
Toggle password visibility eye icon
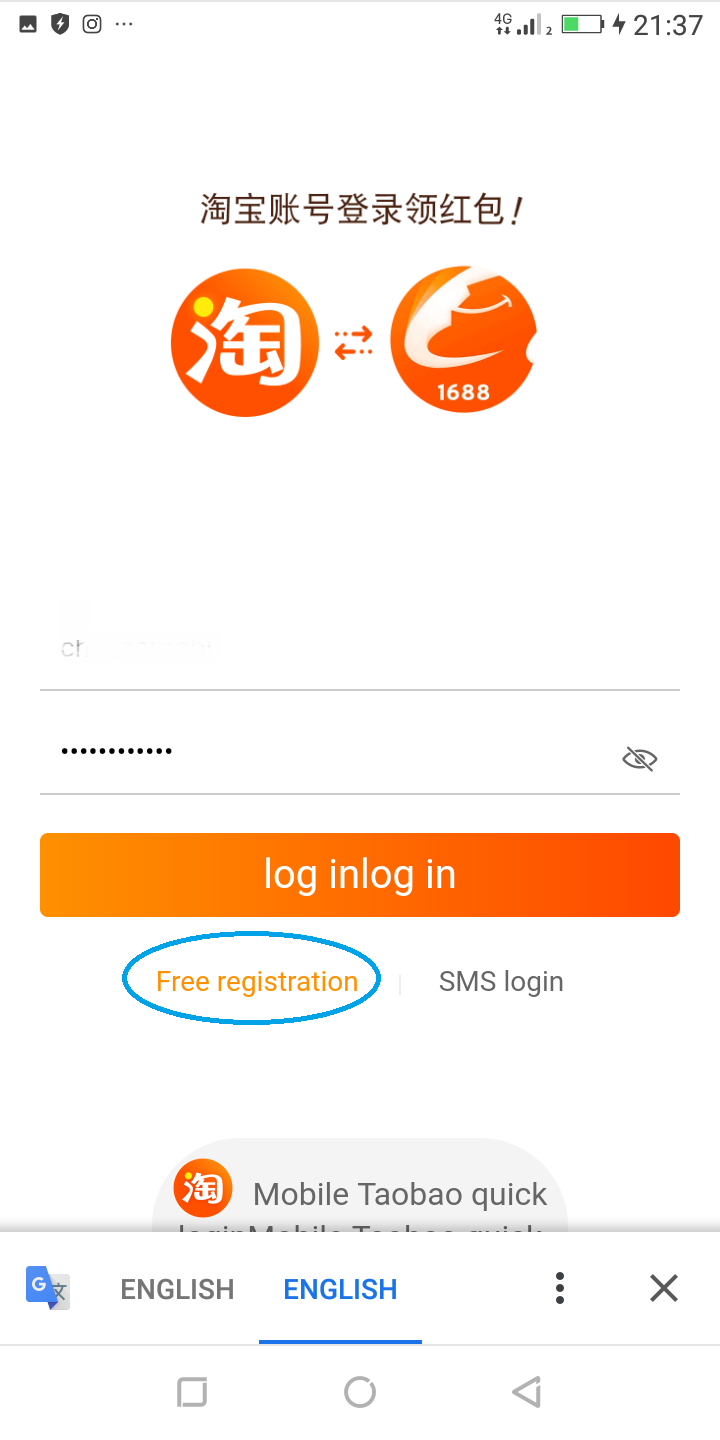tap(639, 760)
